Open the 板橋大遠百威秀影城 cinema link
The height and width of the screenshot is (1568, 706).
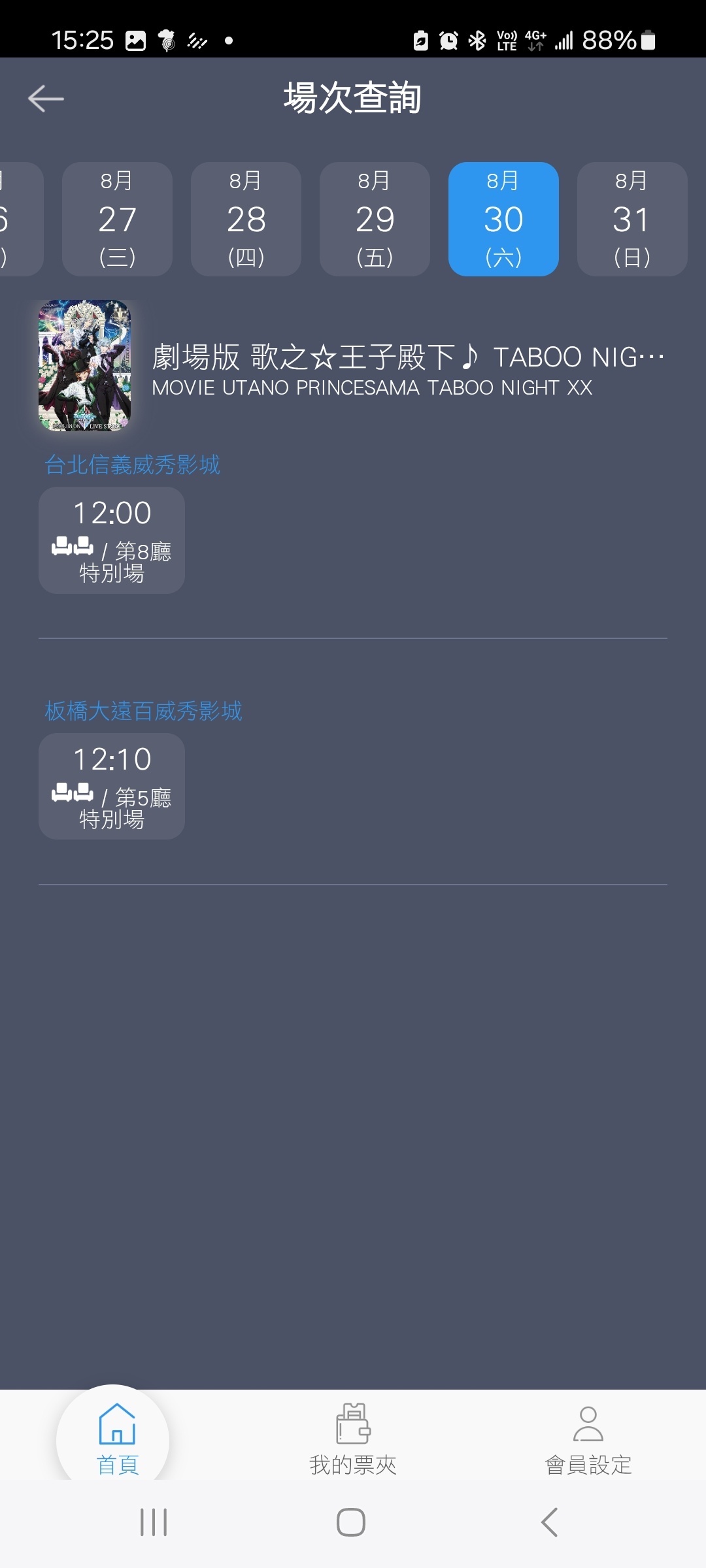pos(143,711)
